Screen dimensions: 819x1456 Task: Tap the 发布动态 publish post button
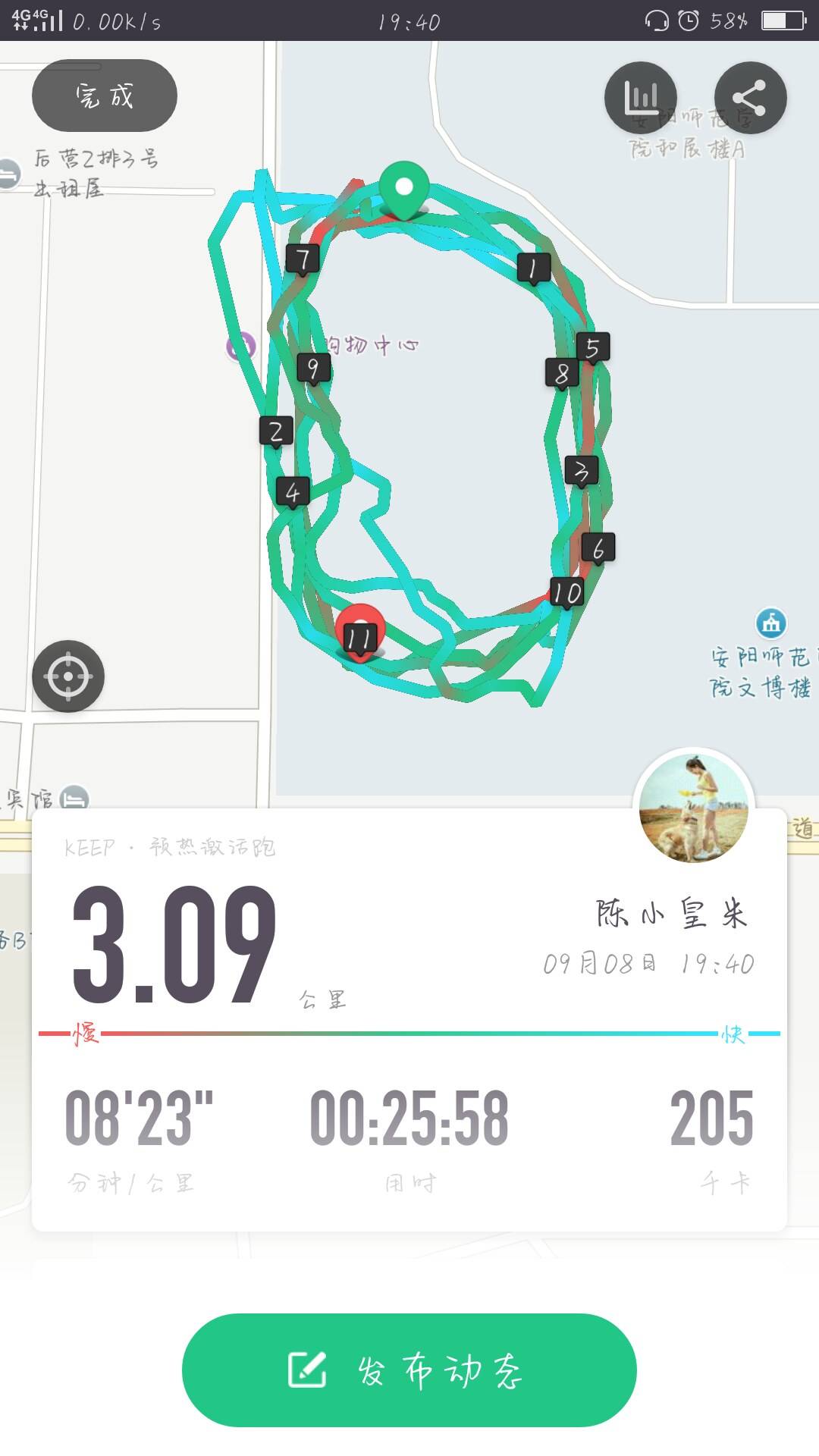(x=409, y=1370)
